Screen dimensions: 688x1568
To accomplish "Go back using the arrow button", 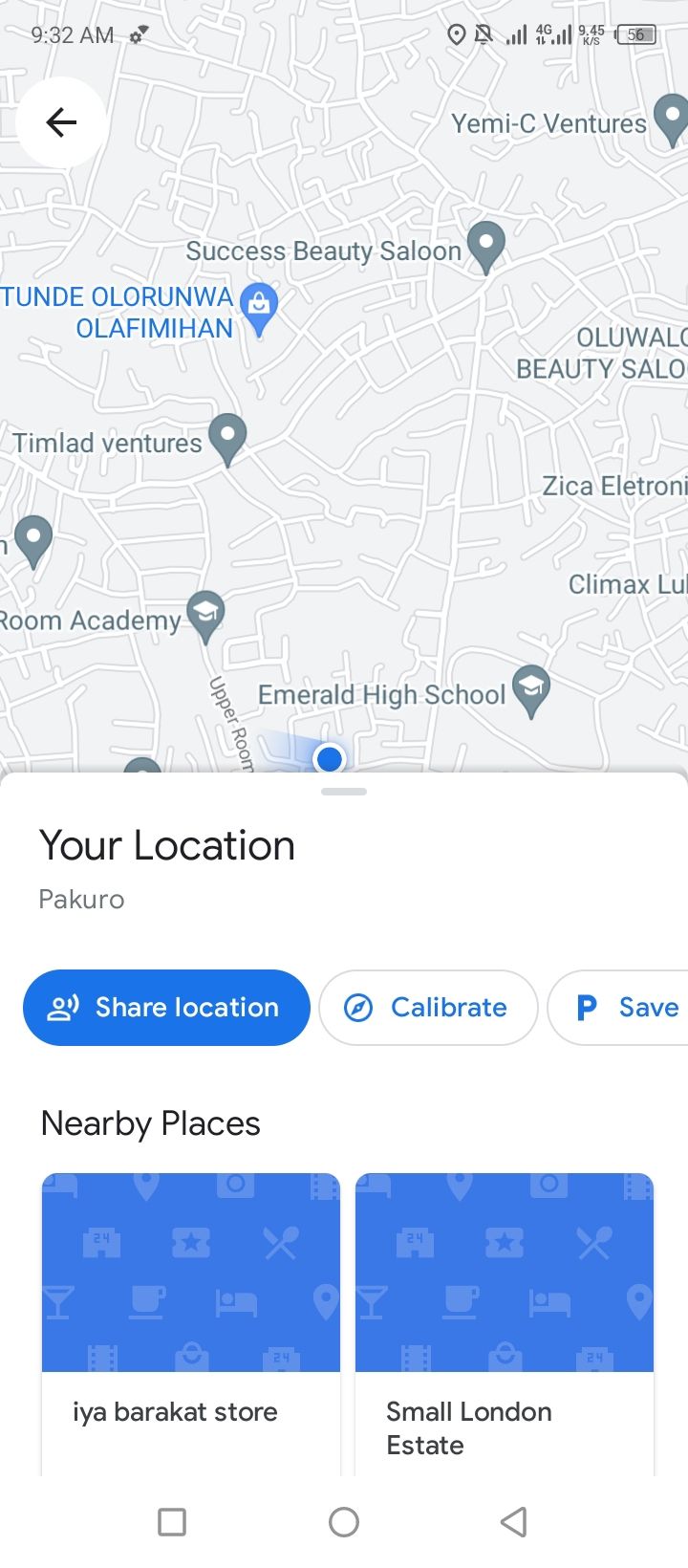I will [61, 122].
